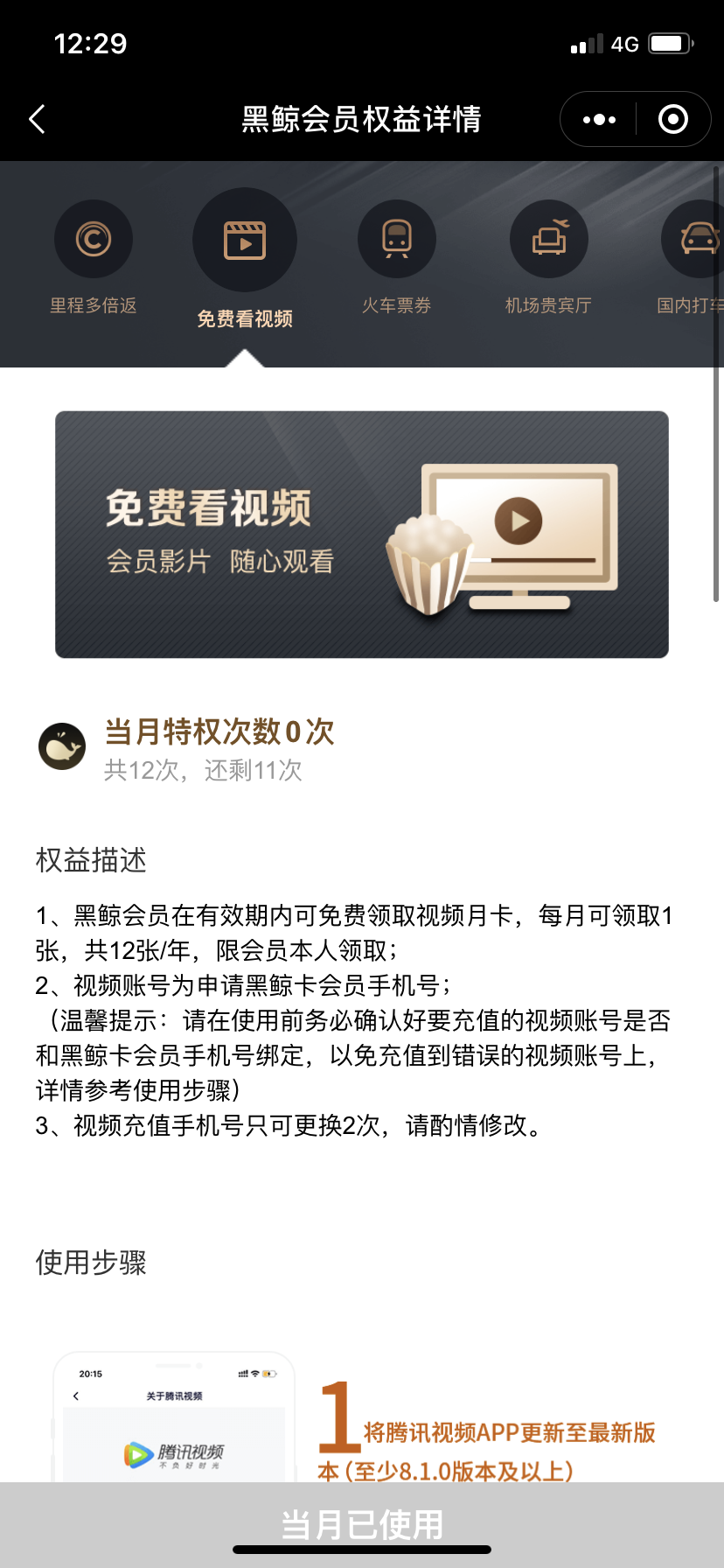Select the 免费看视频 benefit icon
This screenshot has height=1568, width=724.
coord(245,238)
